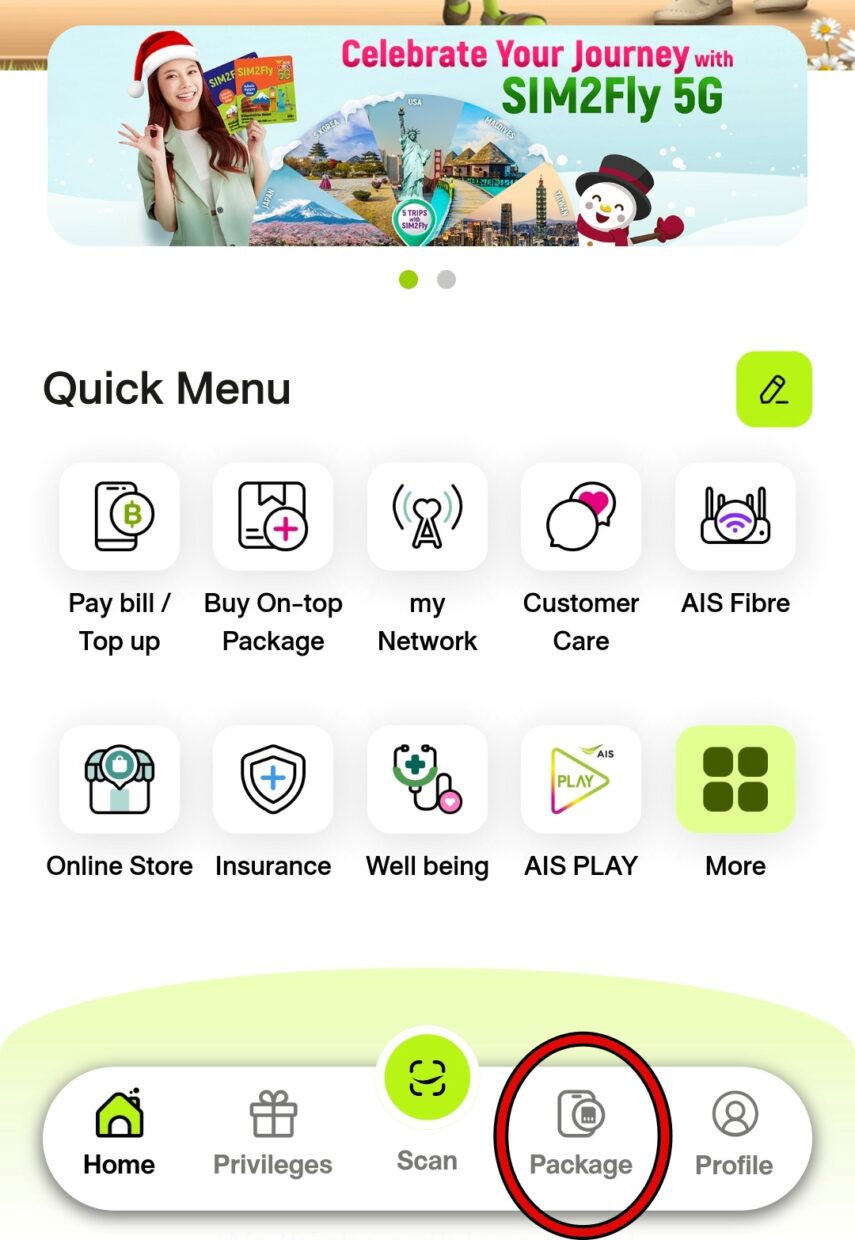Viewport: 855px width, 1240px height.
Task: Open Pay bill / Top up
Action: click(x=119, y=516)
